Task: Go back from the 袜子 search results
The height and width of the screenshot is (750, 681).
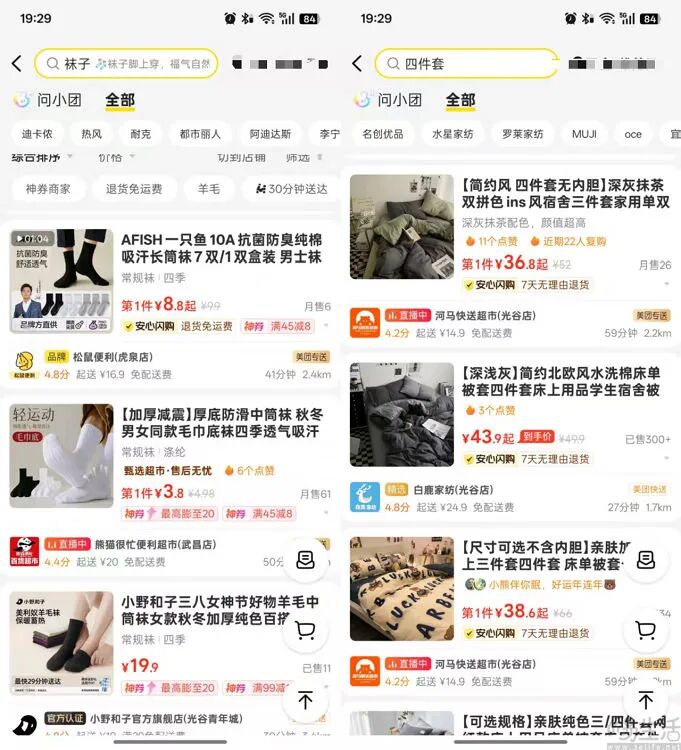Action: point(16,63)
